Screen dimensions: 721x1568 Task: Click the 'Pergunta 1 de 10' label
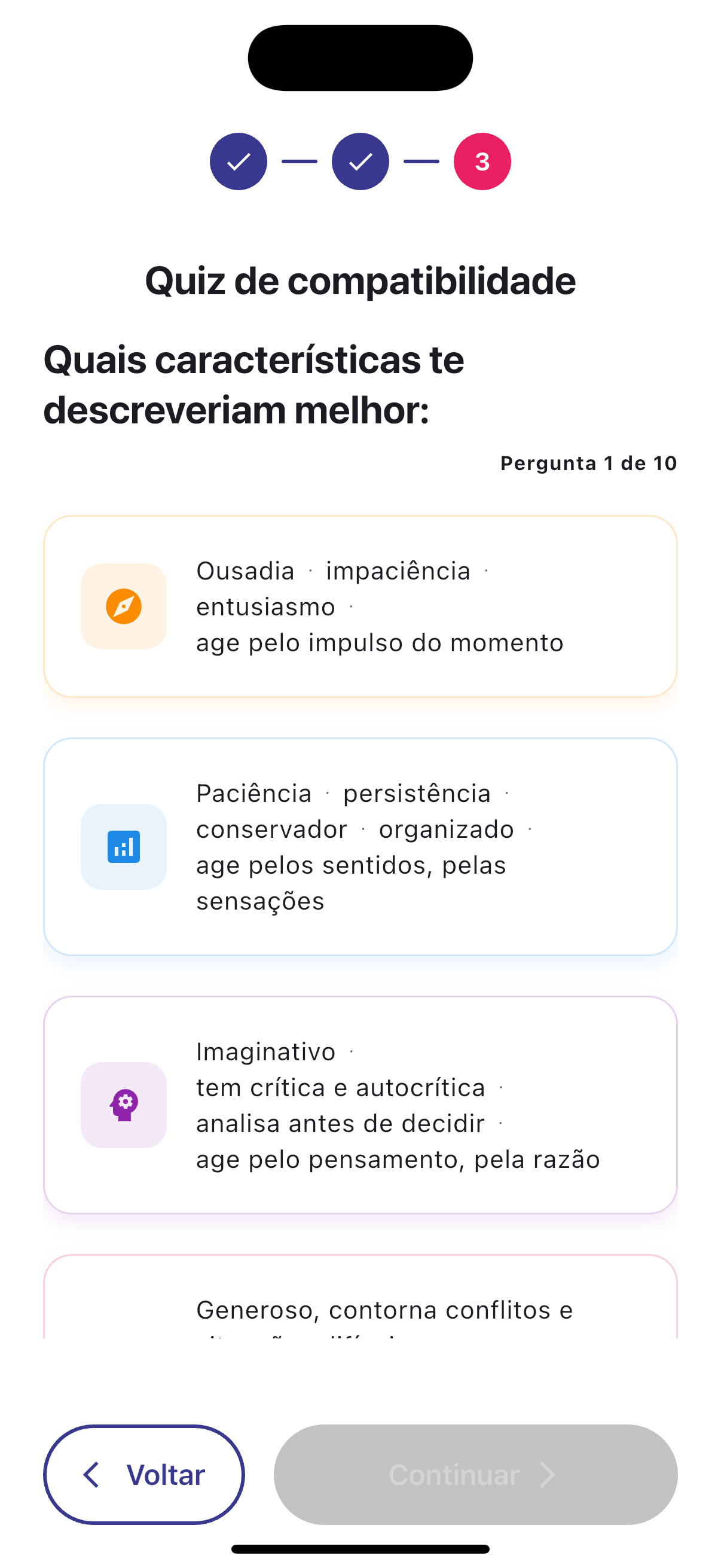pos(588,463)
